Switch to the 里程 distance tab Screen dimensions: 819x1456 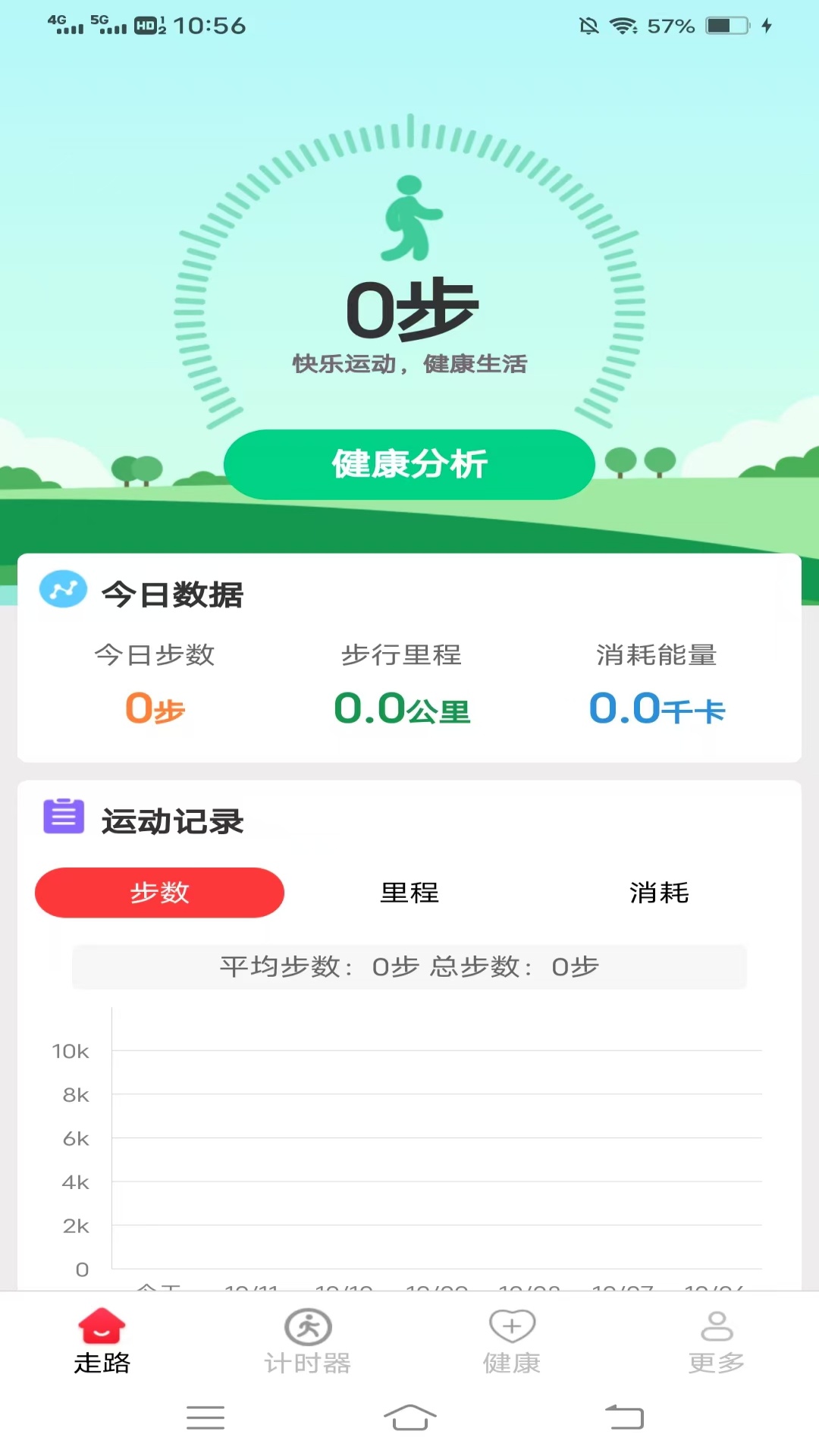(409, 893)
